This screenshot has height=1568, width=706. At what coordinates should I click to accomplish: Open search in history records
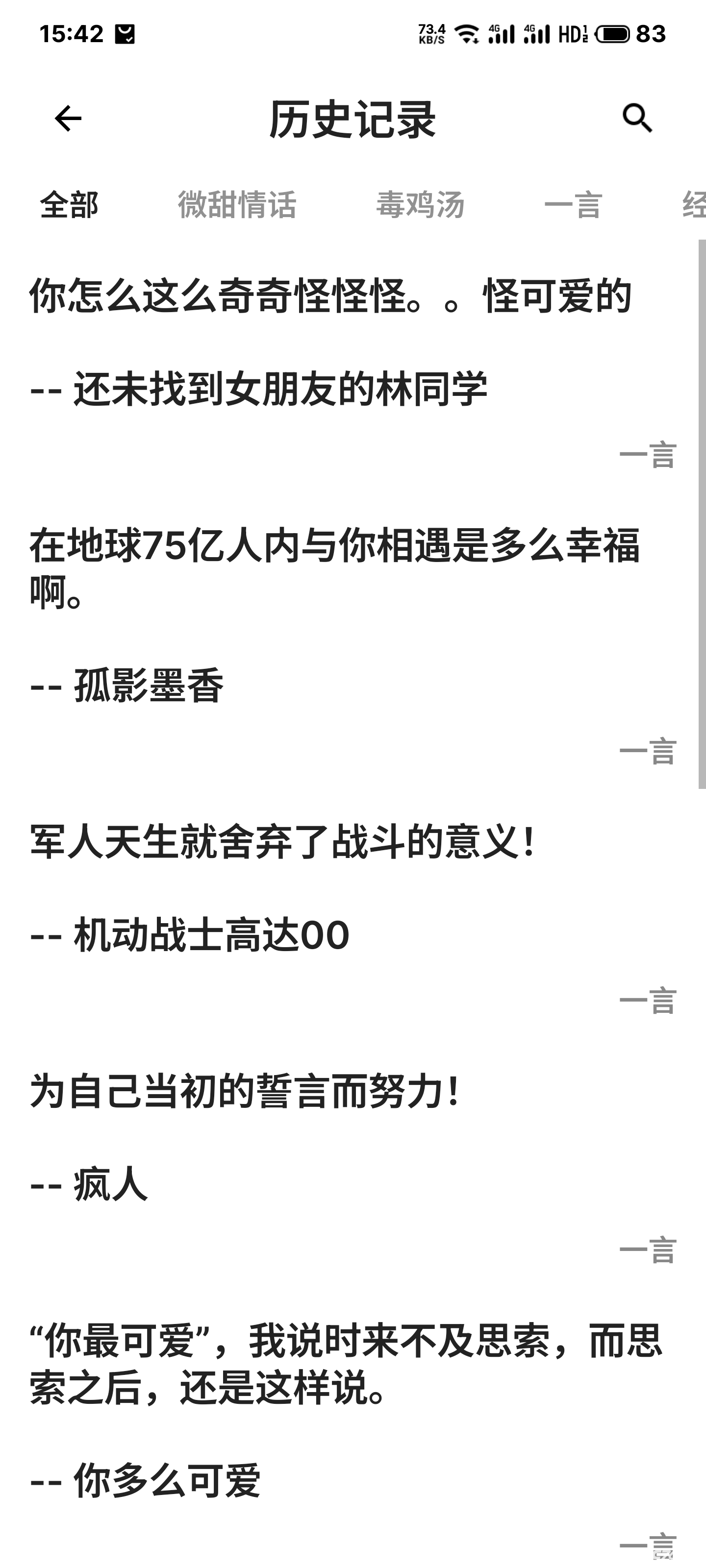[x=637, y=118]
